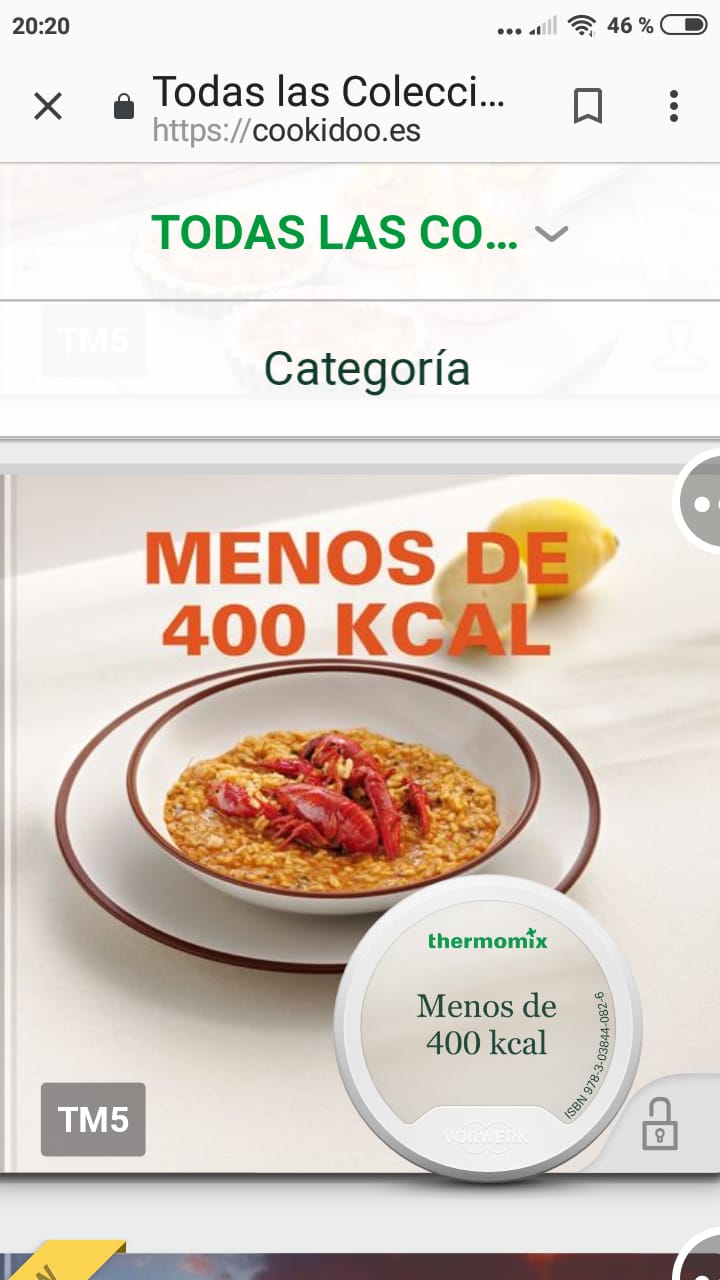
Task: Close the browser tab
Action: pos(48,106)
